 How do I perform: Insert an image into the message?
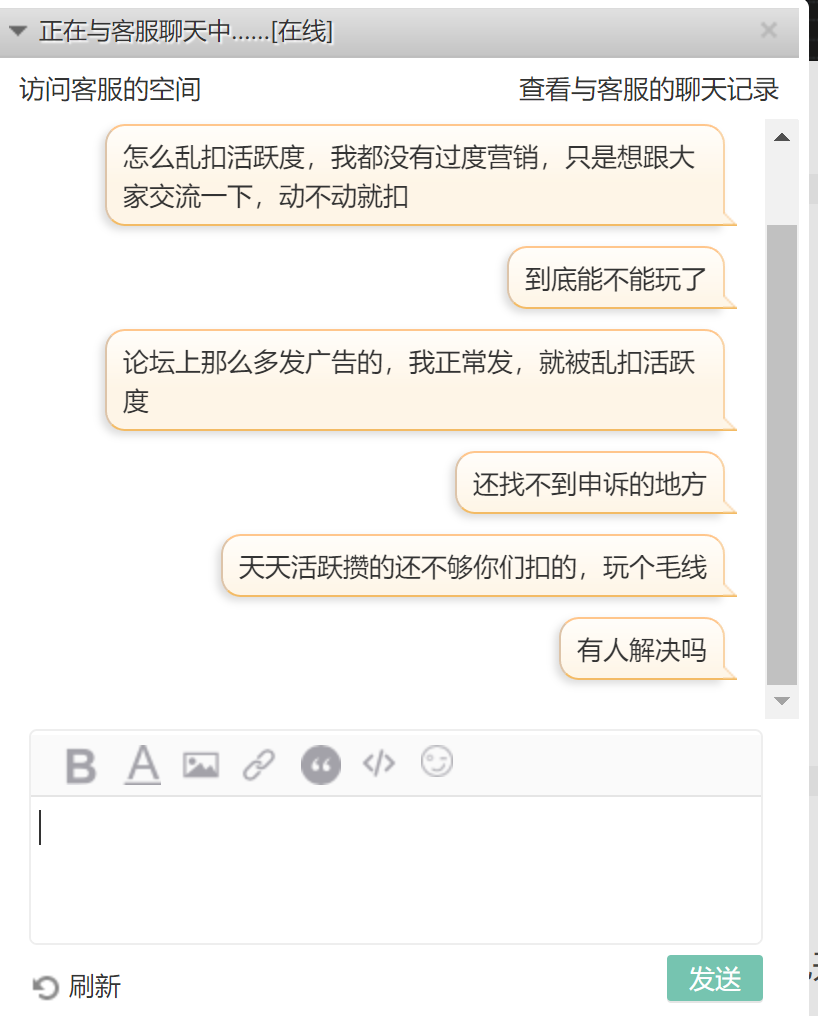click(x=201, y=765)
